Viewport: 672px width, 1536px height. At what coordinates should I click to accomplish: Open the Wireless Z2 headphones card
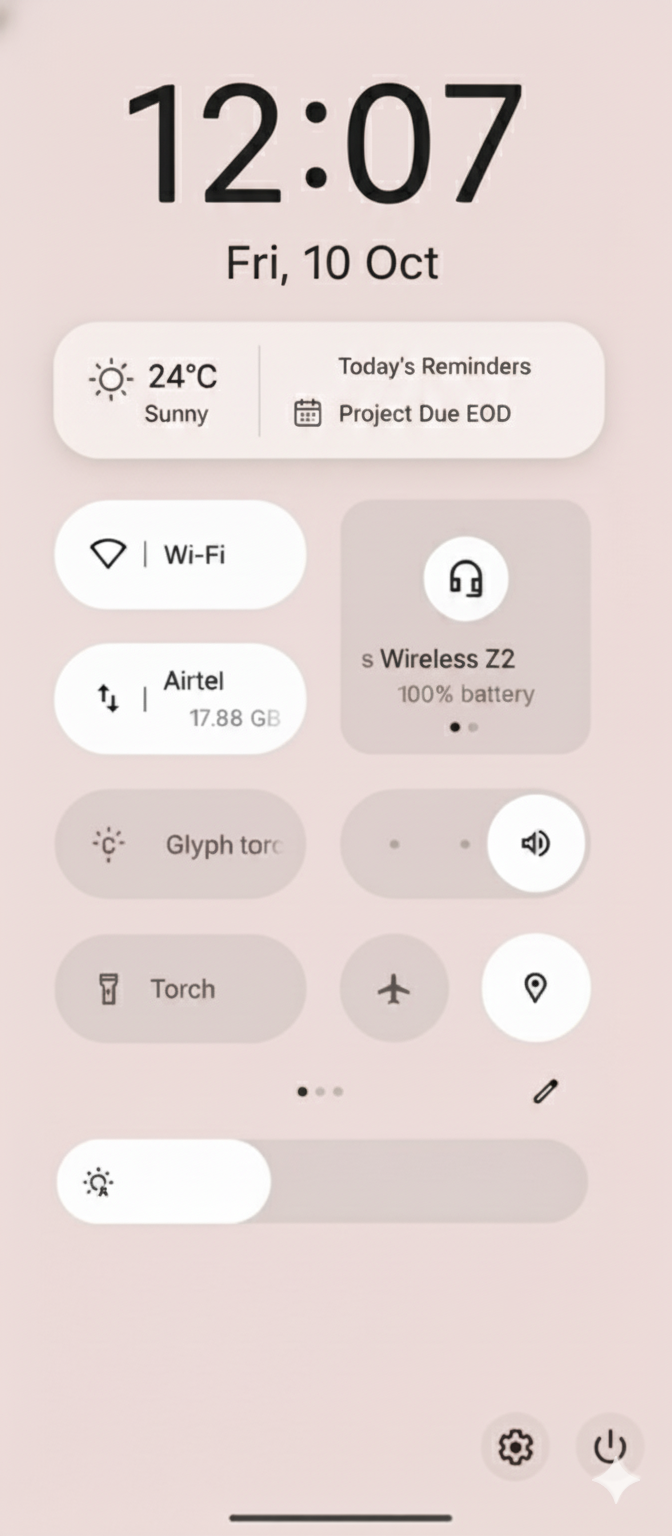tap(465, 627)
